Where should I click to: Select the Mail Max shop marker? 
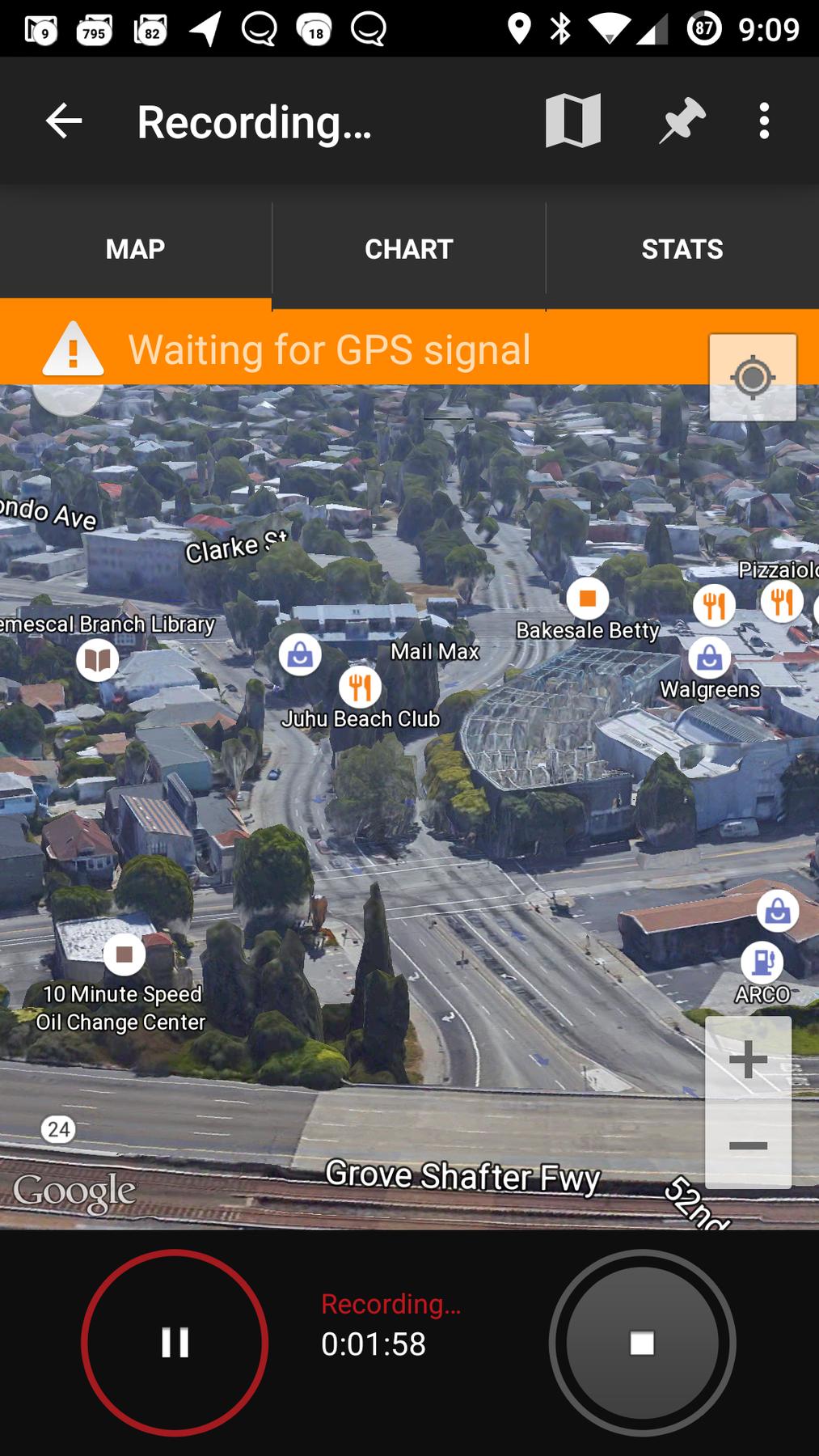pyautogui.click(x=300, y=654)
